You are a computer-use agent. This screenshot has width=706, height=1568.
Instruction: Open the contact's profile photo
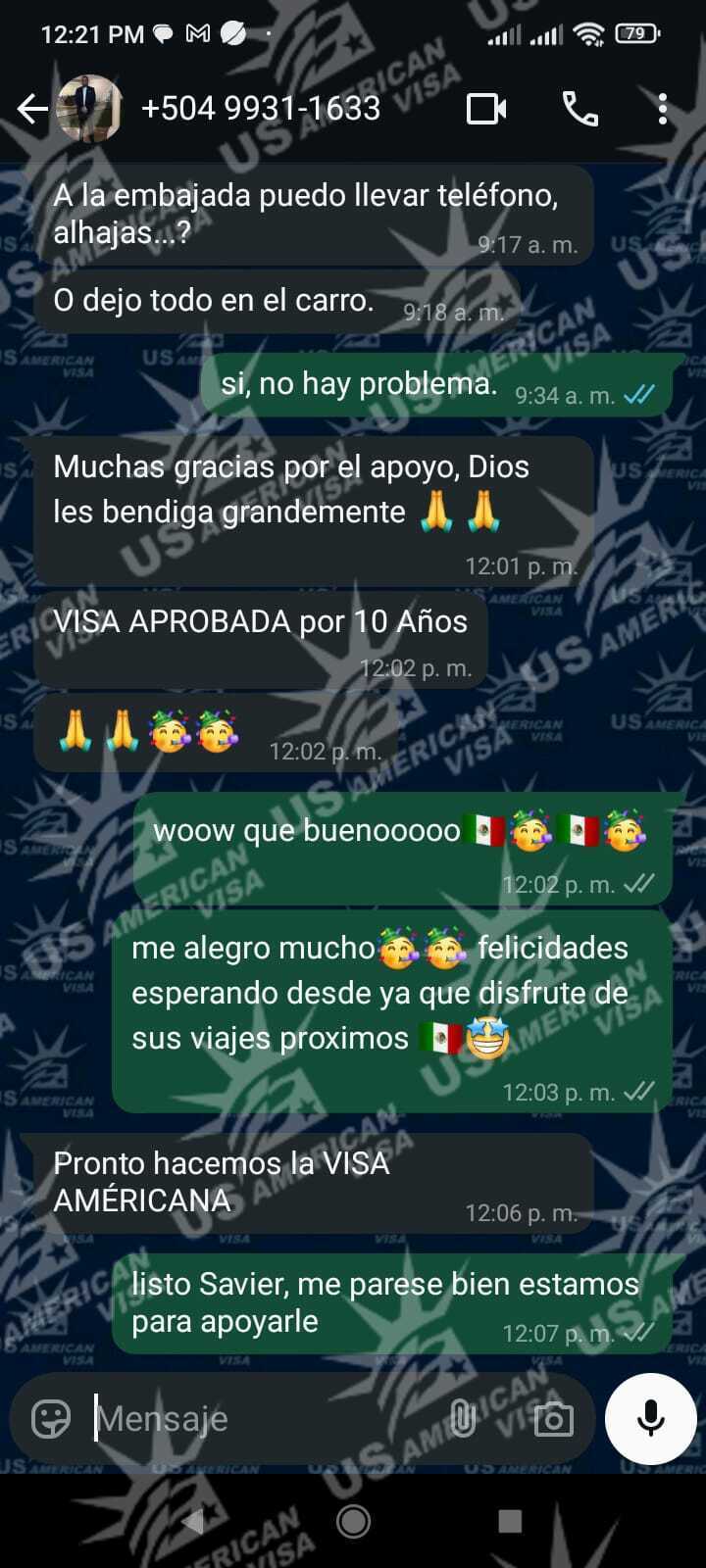90,109
